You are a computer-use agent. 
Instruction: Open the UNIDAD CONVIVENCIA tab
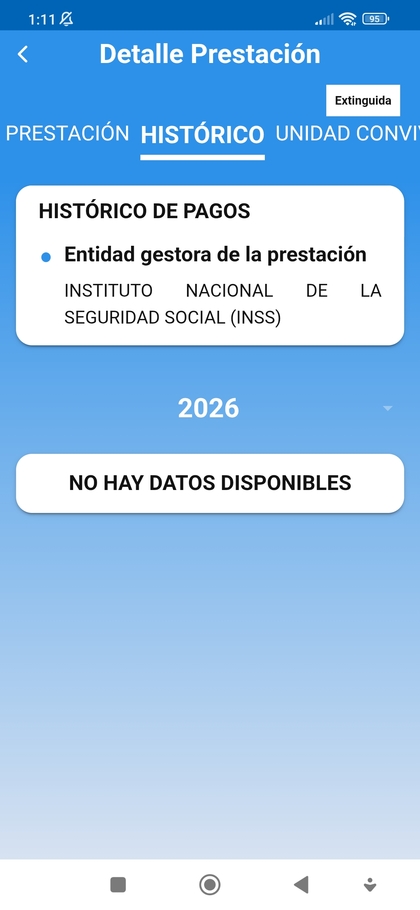pos(347,133)
